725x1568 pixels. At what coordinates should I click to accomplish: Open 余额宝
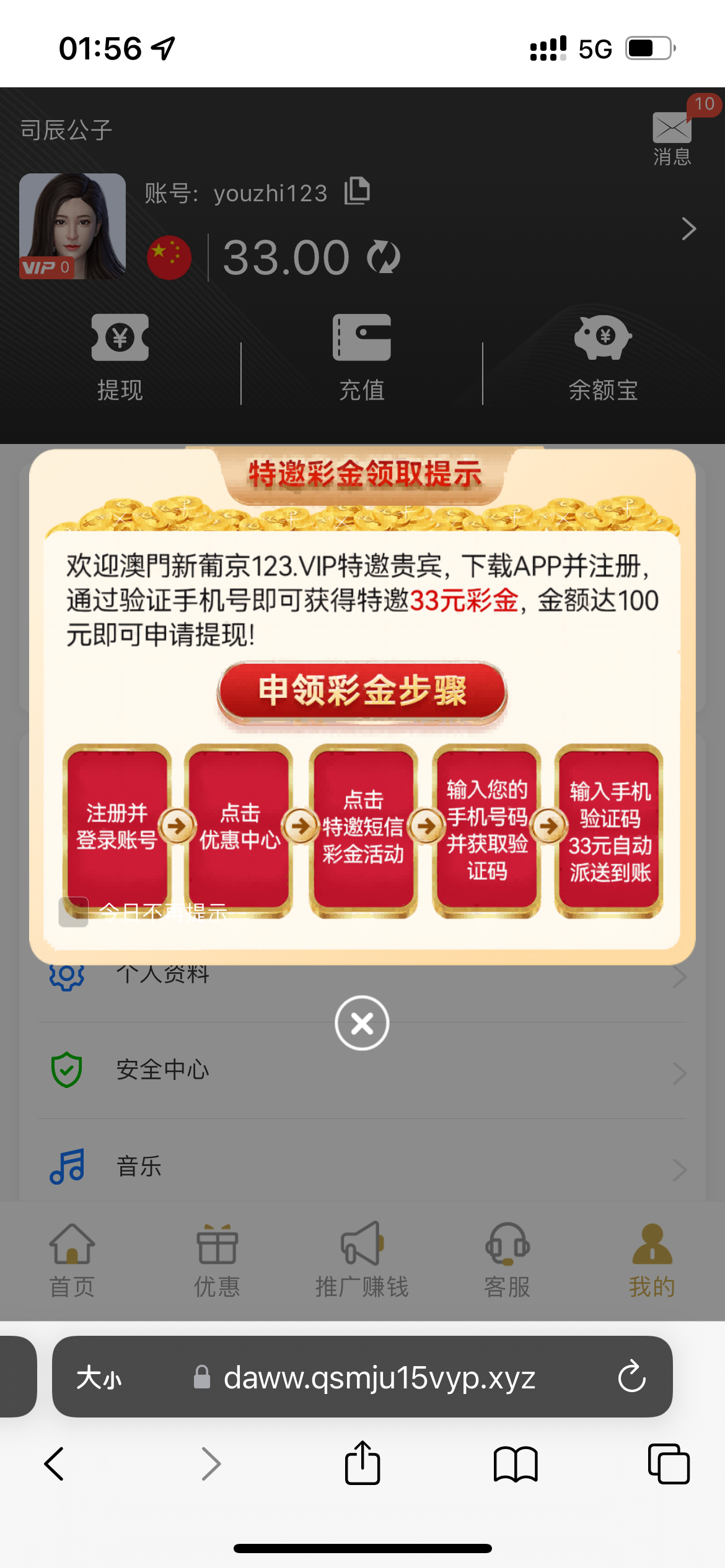pyautogui.click(x=603, y=358)
